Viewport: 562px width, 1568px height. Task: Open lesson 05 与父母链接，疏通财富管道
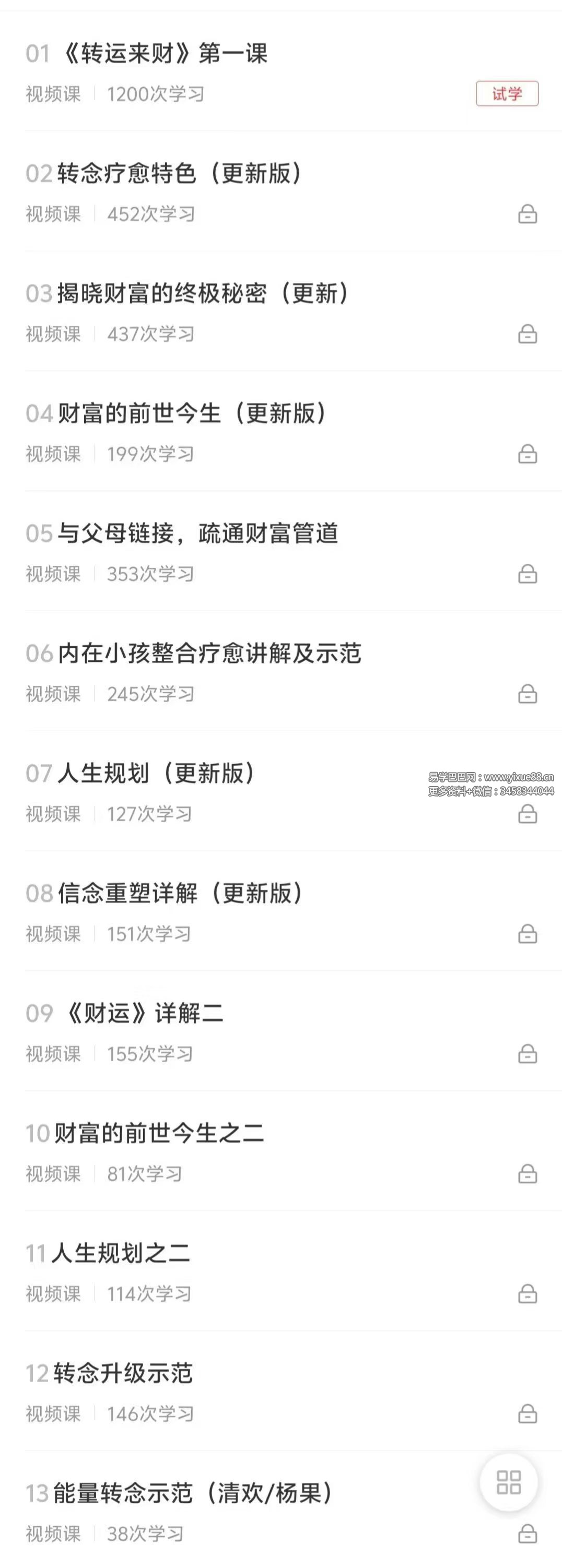click(280, 551)
